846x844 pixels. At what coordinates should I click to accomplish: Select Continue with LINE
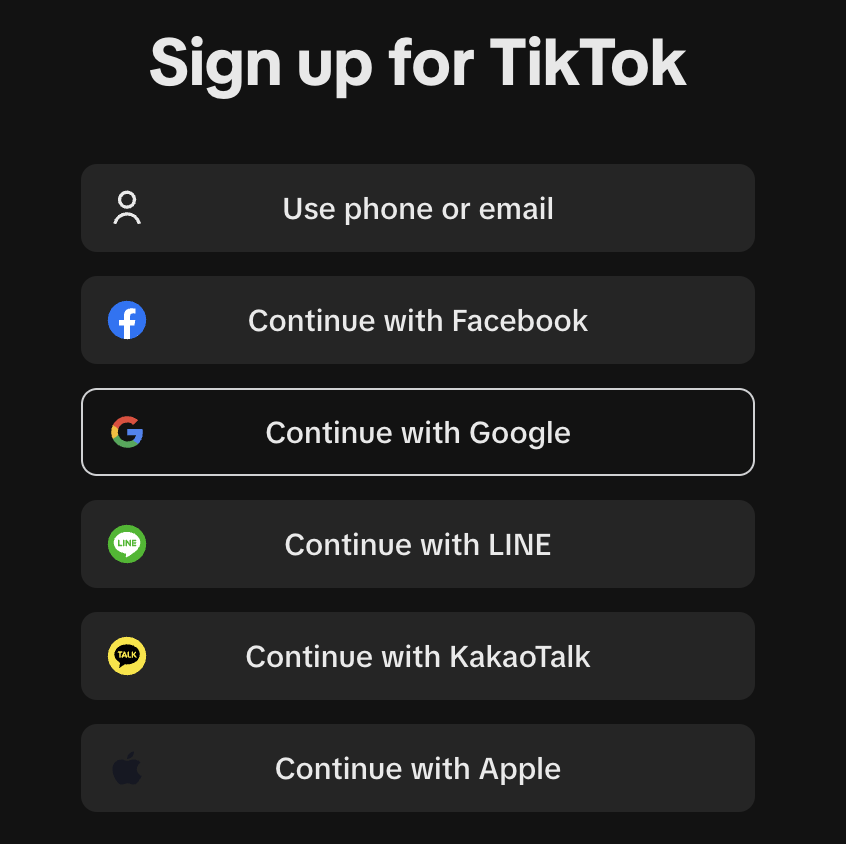click(417, 544)
